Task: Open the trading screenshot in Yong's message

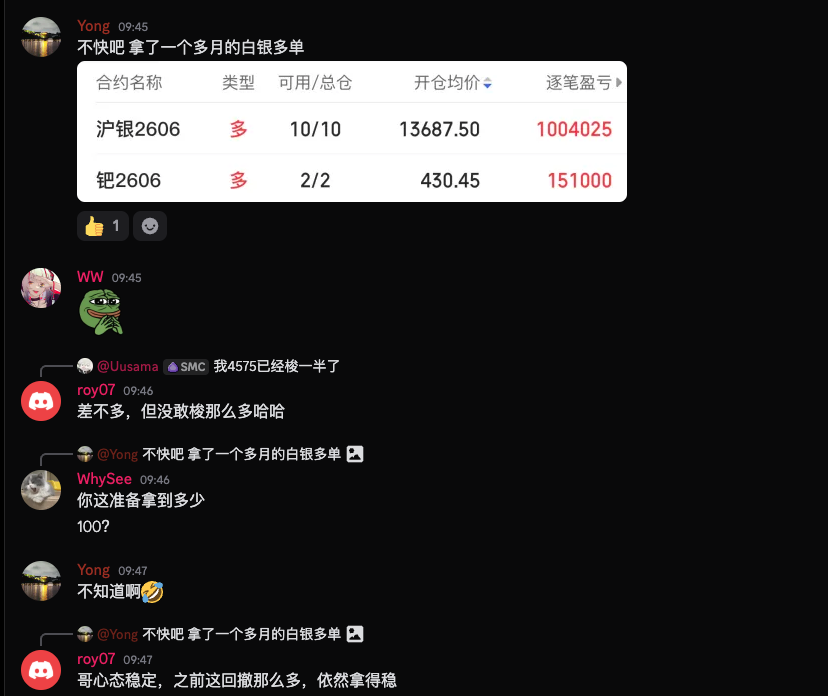Action: tap(352, 131)
